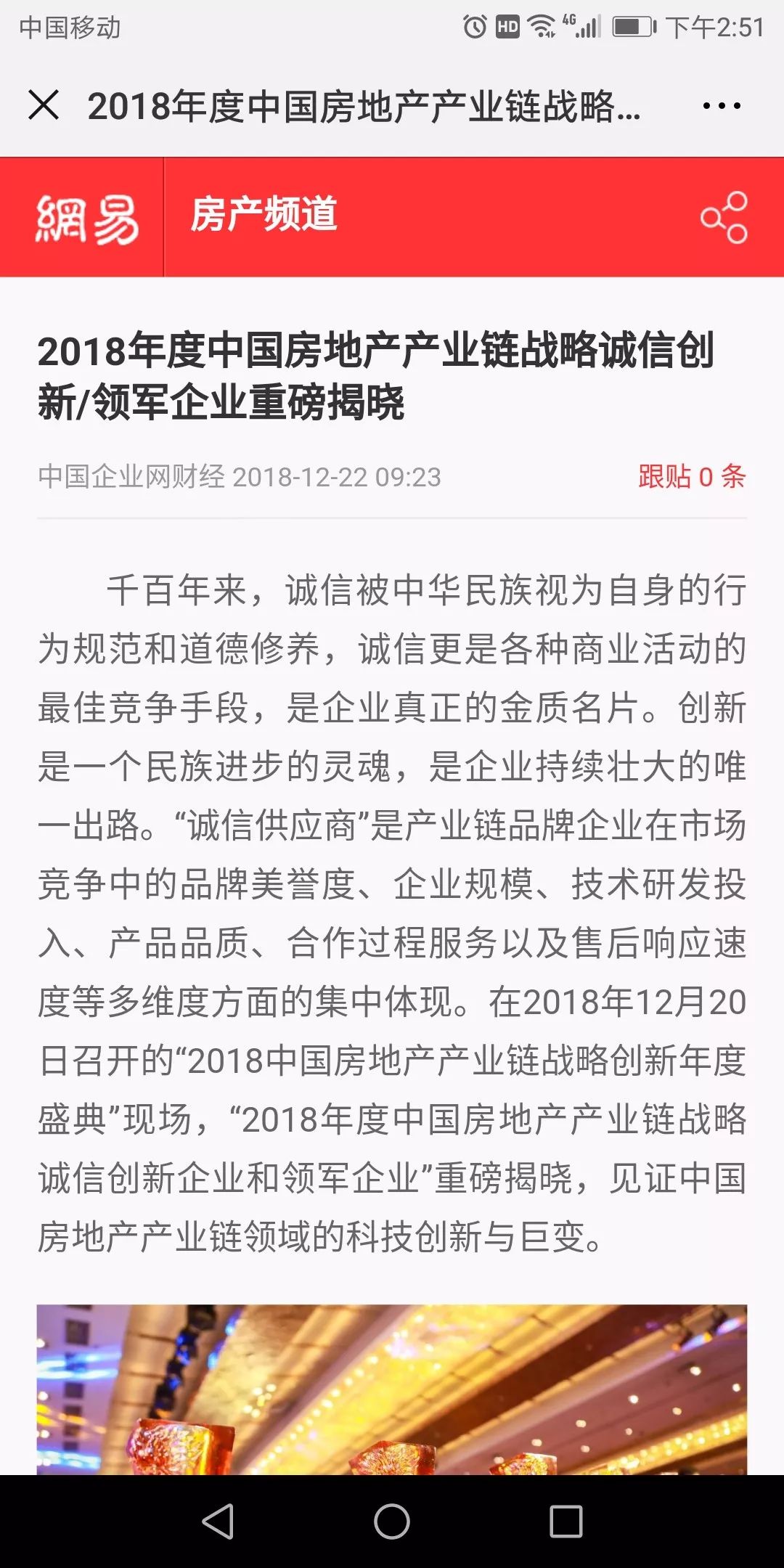
Task: Open the recent apps overview
Action: tap(566, 1521)
